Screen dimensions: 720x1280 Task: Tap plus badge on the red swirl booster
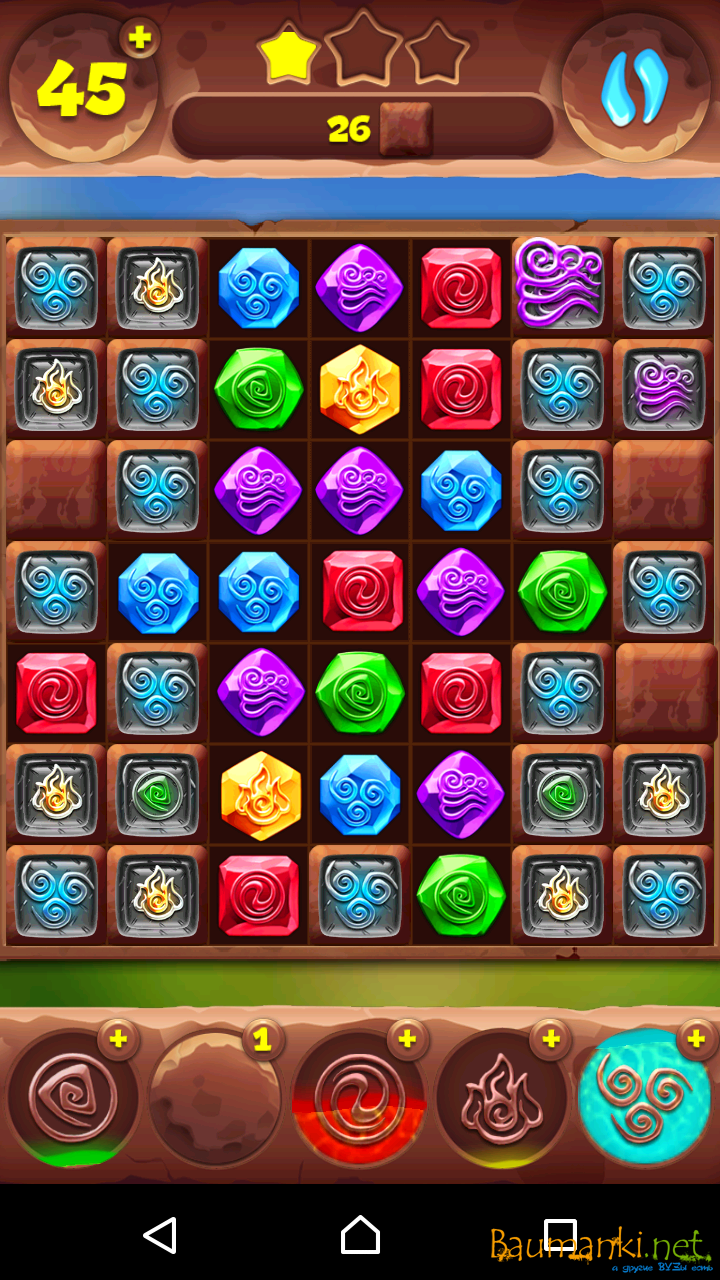coord(407,1040)
